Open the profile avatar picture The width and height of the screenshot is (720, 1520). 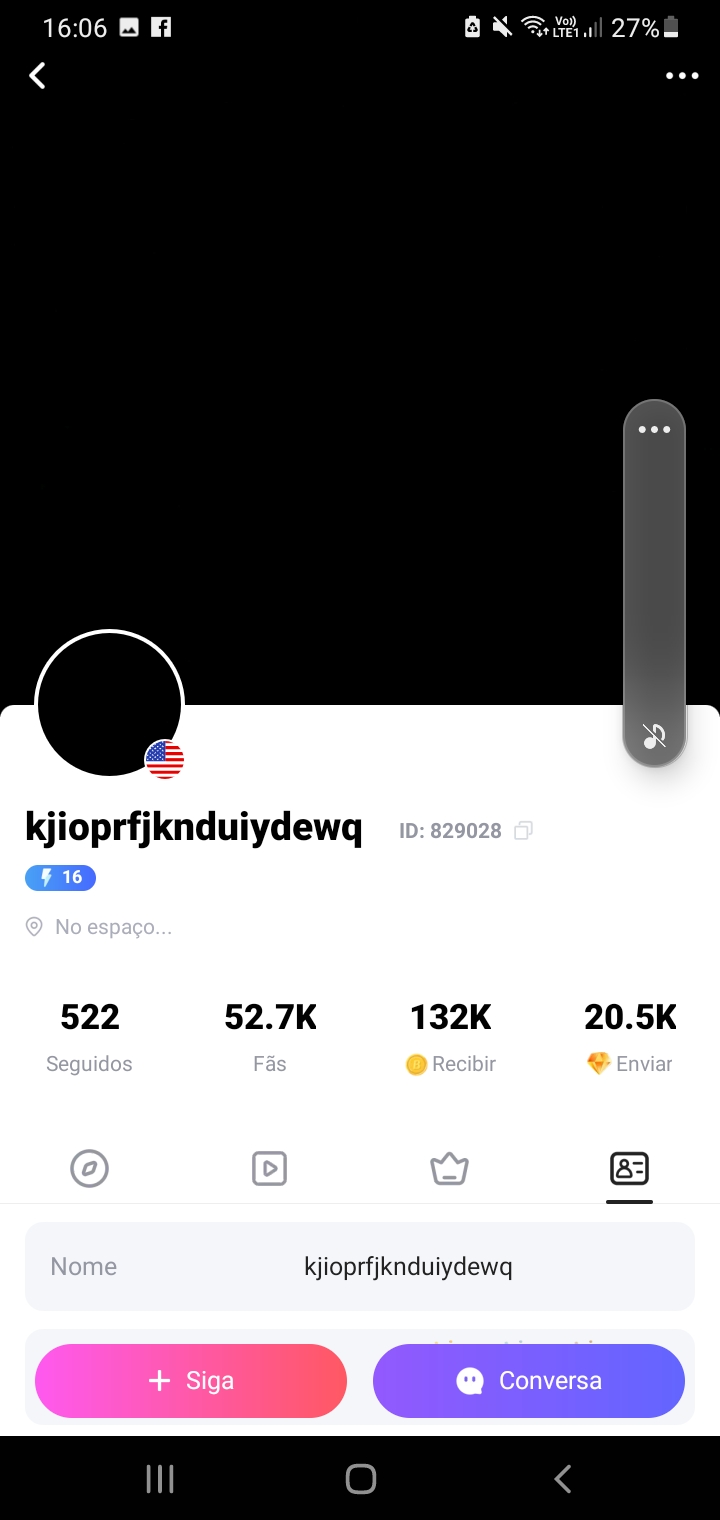click(109, 704)
